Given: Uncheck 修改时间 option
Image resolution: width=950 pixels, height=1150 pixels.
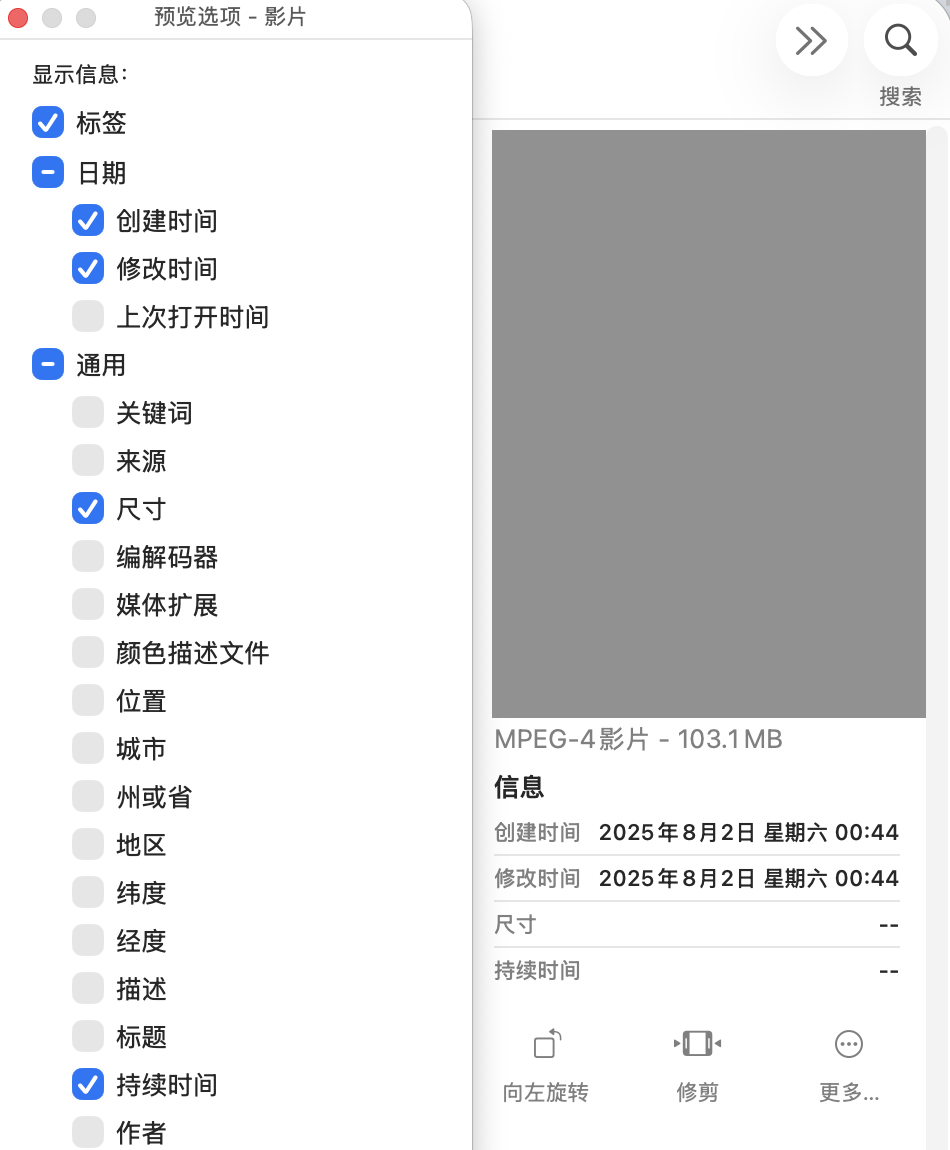Looking at the screenshot, I should 88,268.
